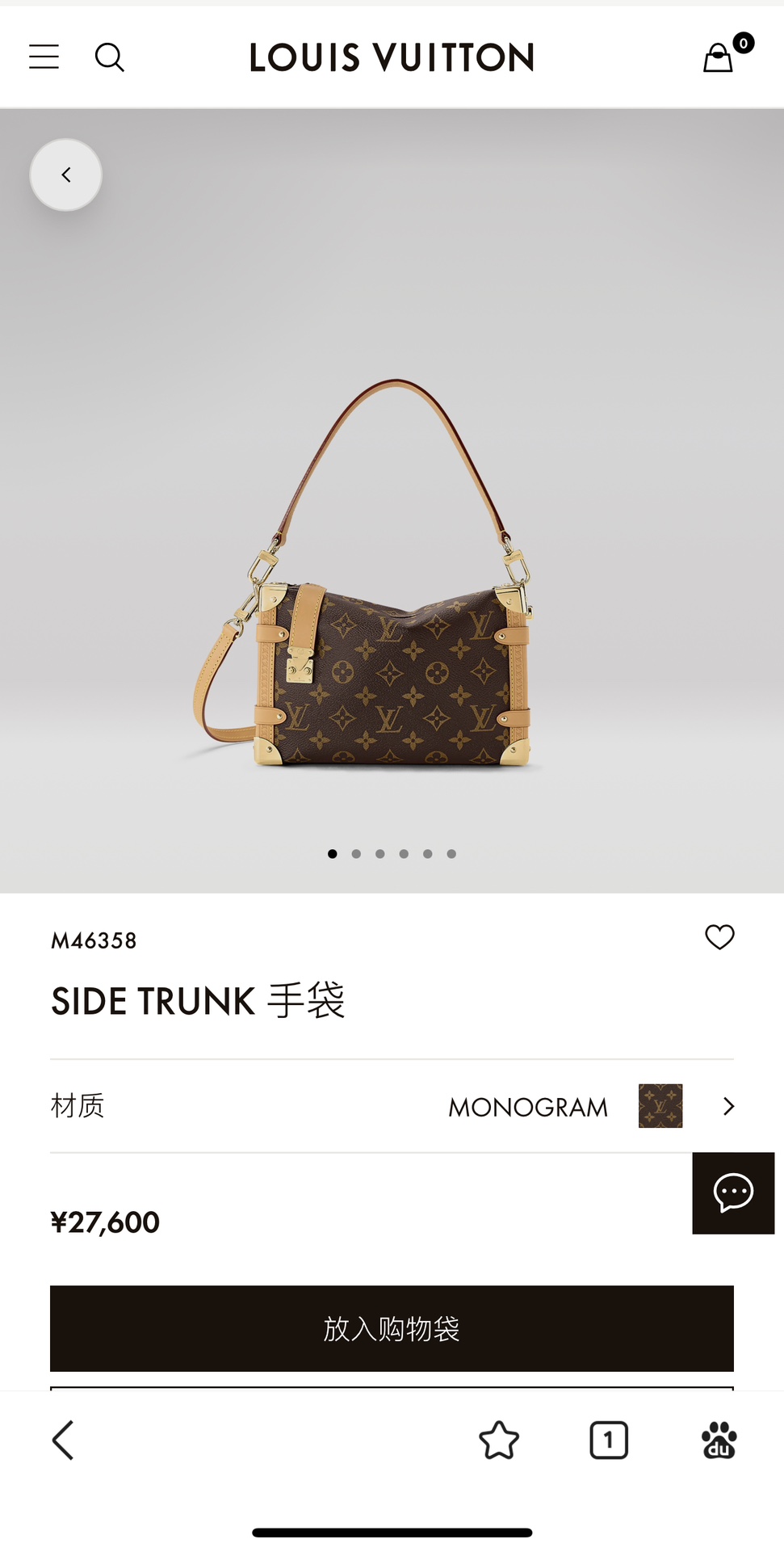Open the live chat bubble
784x1552 pixels.
[x=733, y=1192]
